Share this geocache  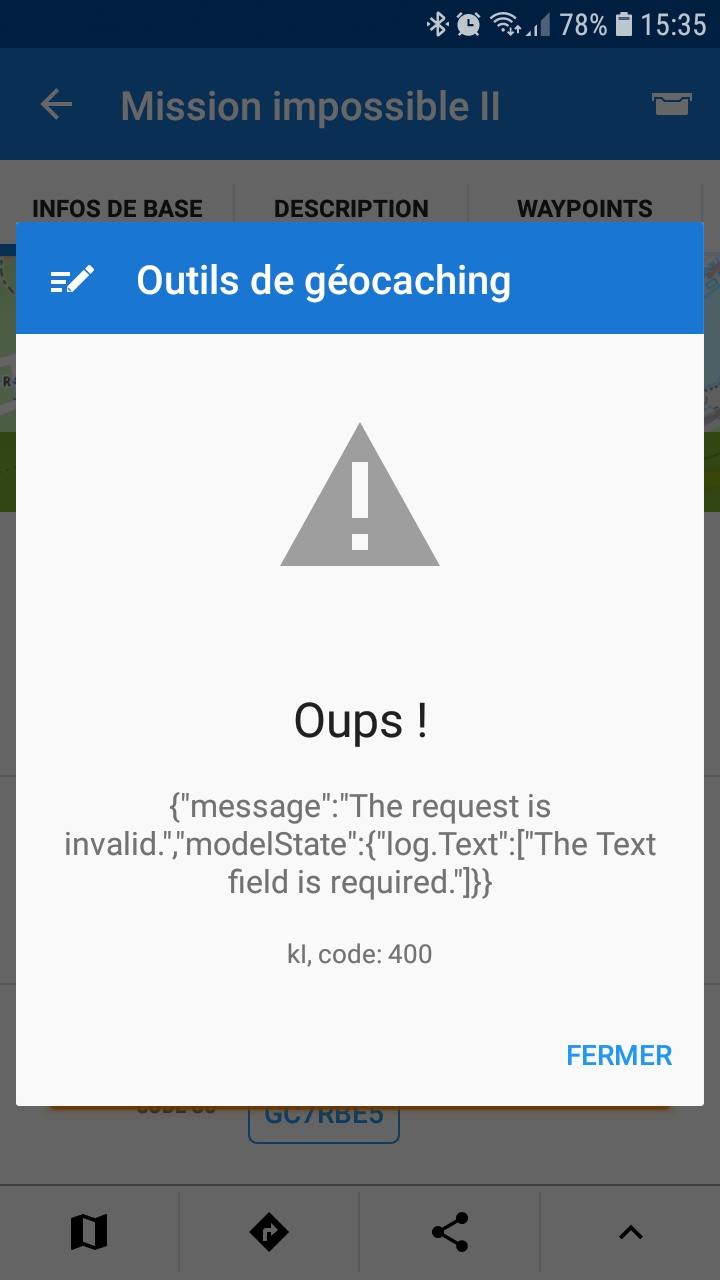[x=450, y=1232]
